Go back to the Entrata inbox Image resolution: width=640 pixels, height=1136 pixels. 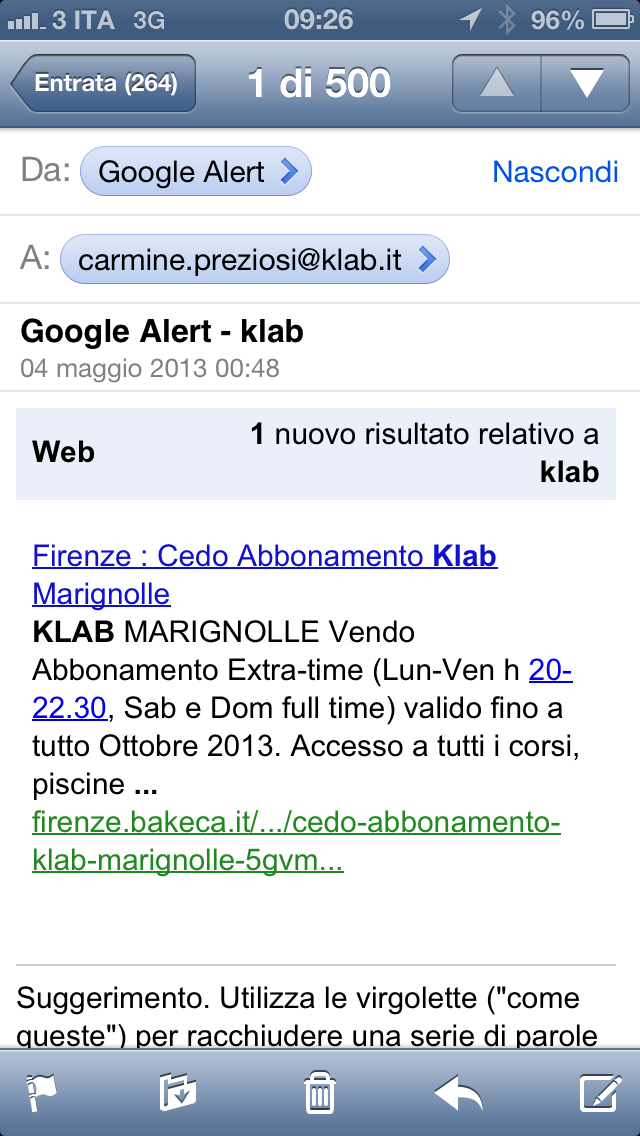pyautogui.click(x=103, y=83)
